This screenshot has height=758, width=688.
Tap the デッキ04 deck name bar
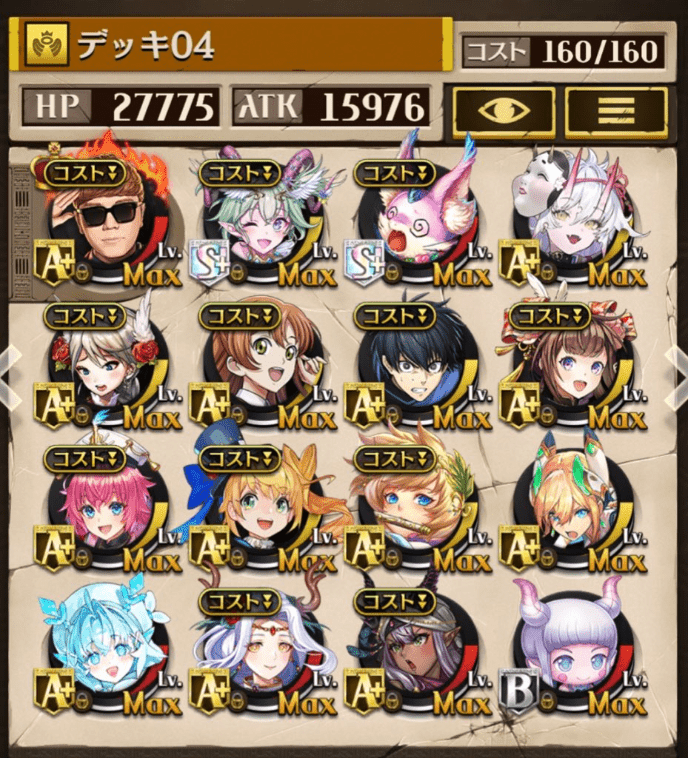point(225,48)
